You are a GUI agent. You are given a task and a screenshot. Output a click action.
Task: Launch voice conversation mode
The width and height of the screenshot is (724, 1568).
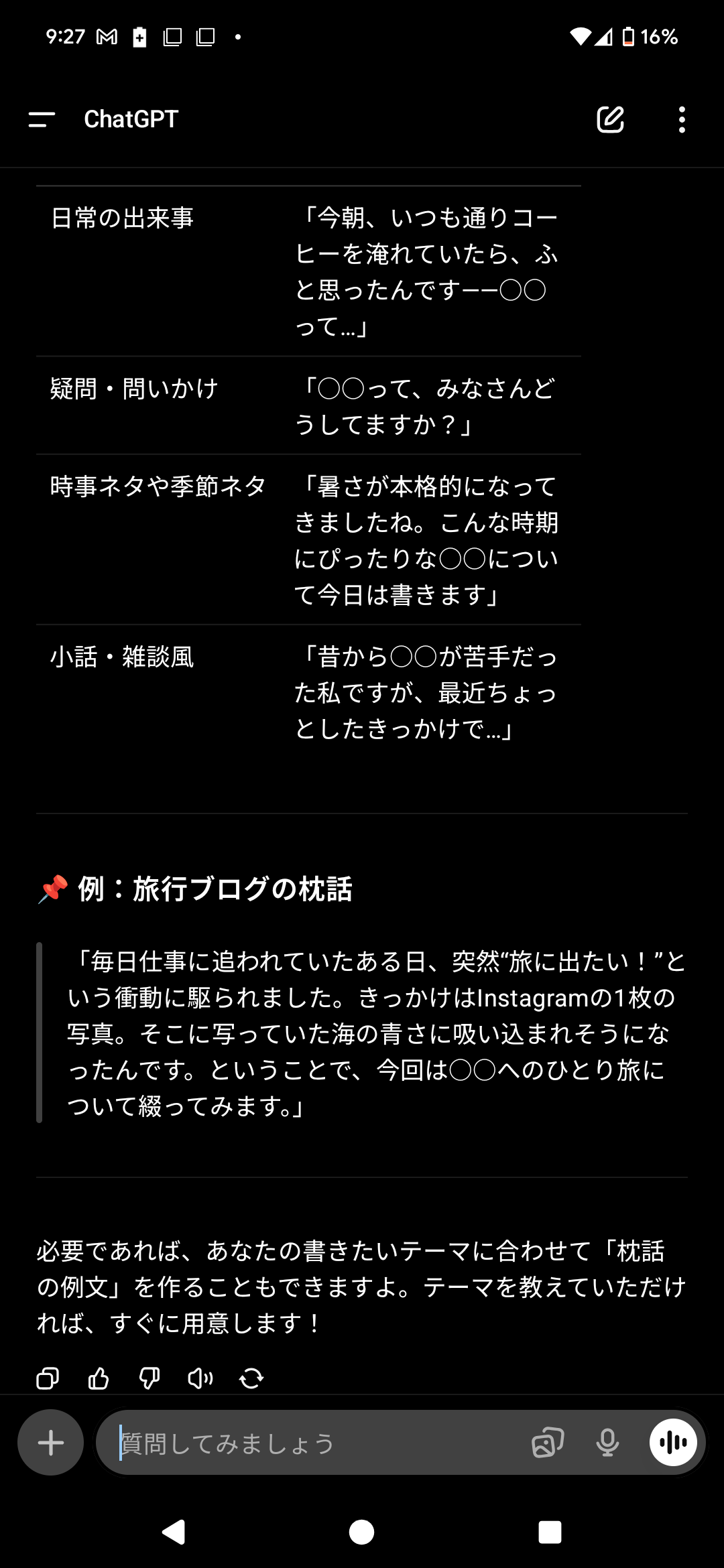[x=673, y=1443]
